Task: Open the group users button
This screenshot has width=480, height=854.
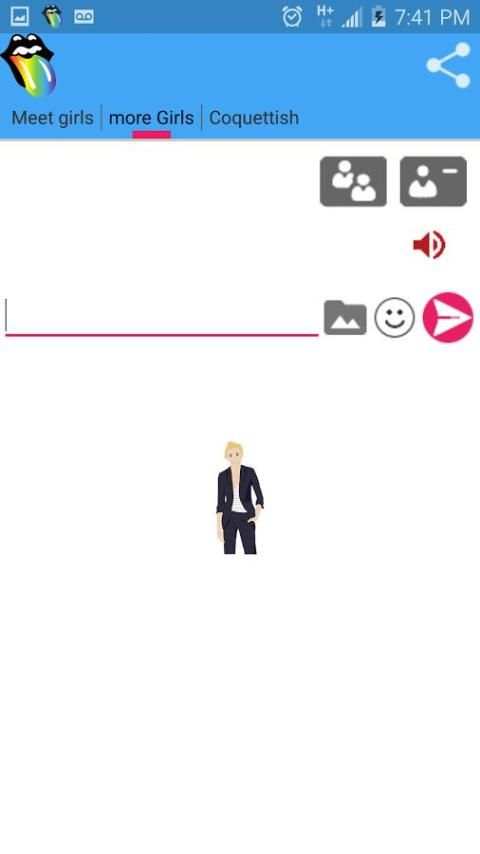Action: click(x=353, y=181)
